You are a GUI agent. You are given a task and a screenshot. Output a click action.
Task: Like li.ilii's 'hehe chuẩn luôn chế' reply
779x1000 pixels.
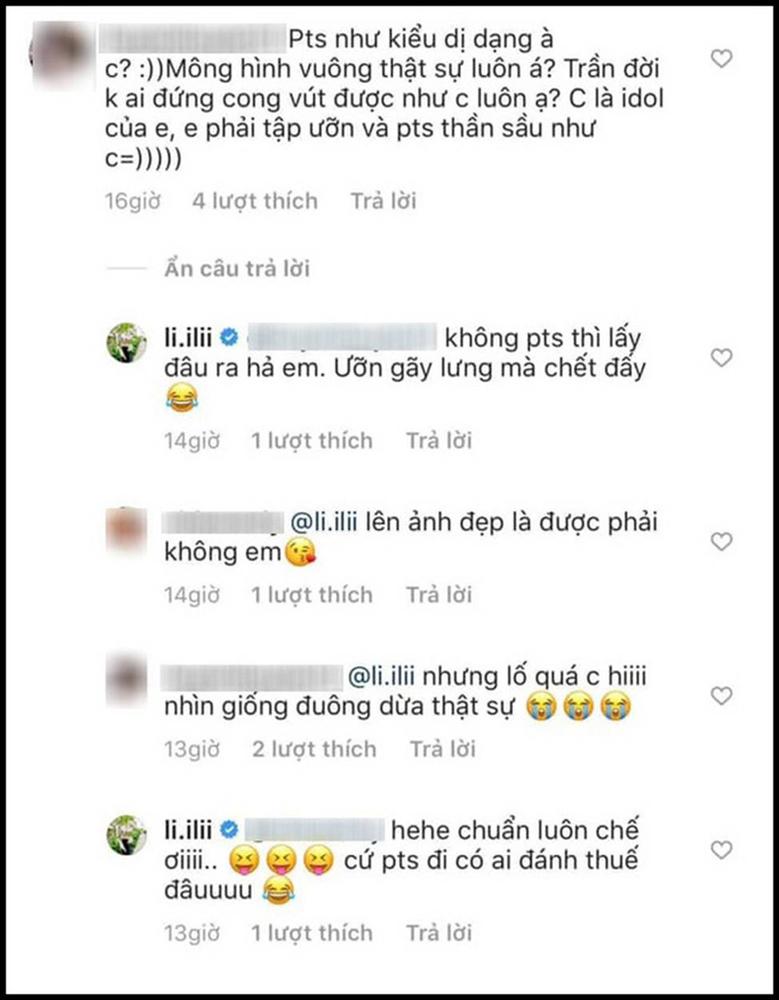(721, 851)
